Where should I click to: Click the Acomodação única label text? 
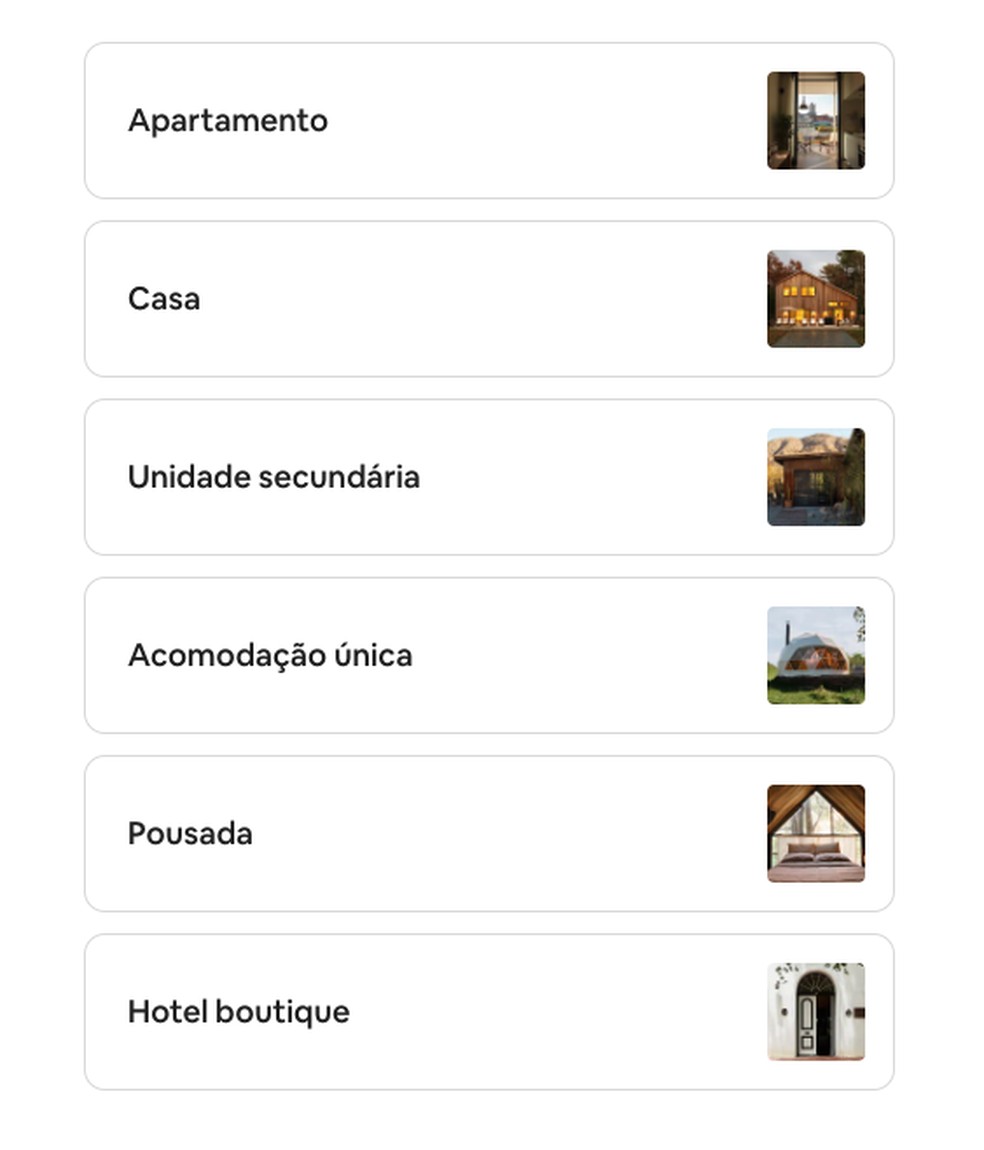270,655
